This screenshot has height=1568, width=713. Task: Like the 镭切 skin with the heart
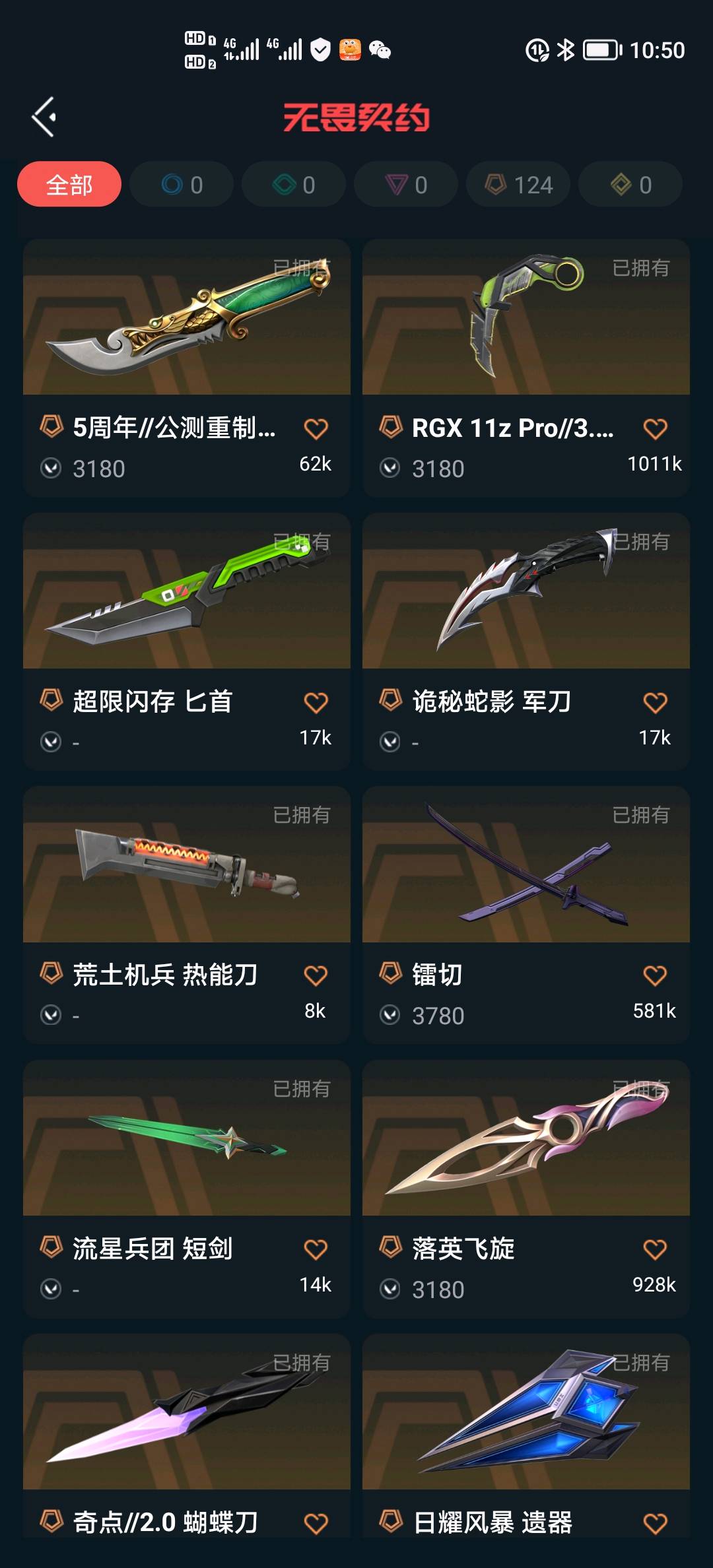pyautogui.click(x=655, y=975)
